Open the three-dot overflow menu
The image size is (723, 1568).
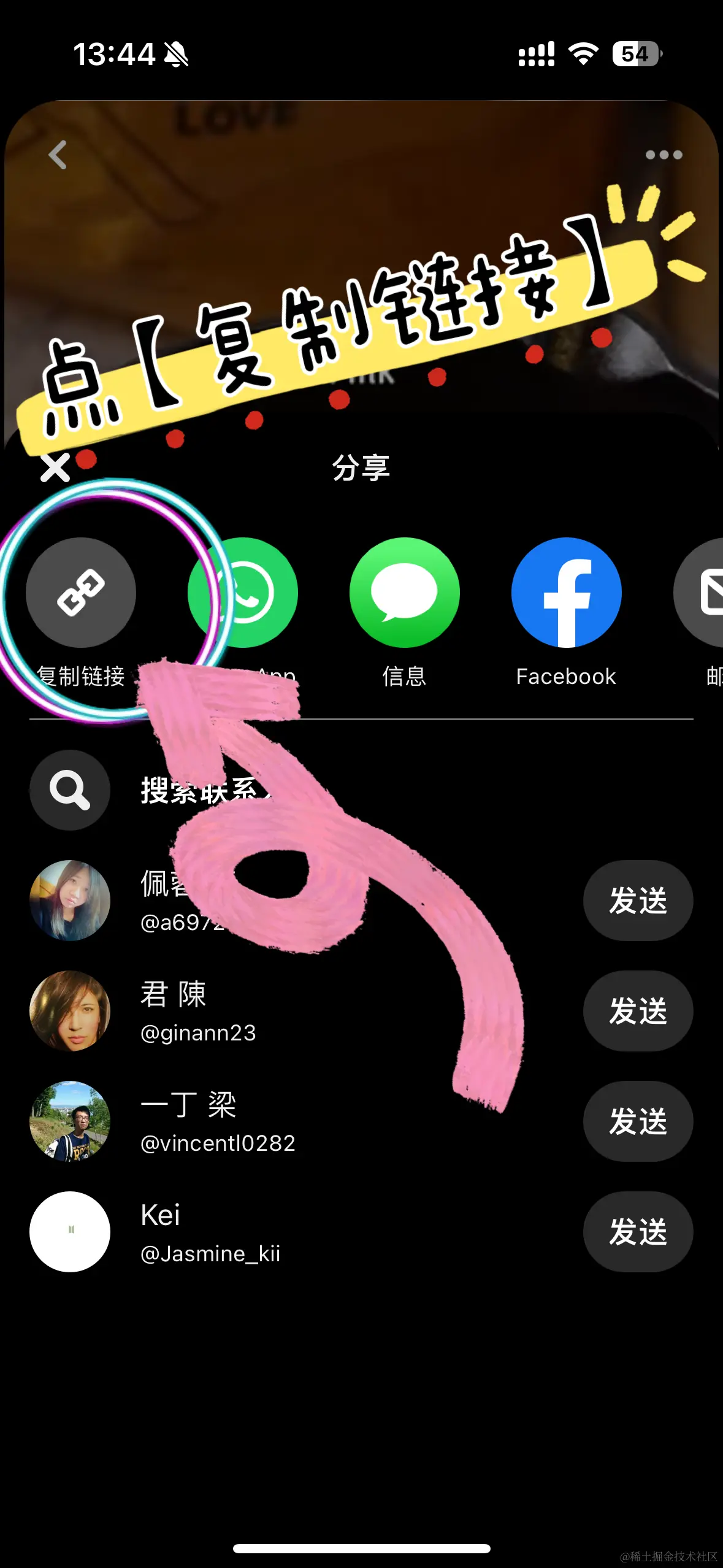(x=664, y=155)
